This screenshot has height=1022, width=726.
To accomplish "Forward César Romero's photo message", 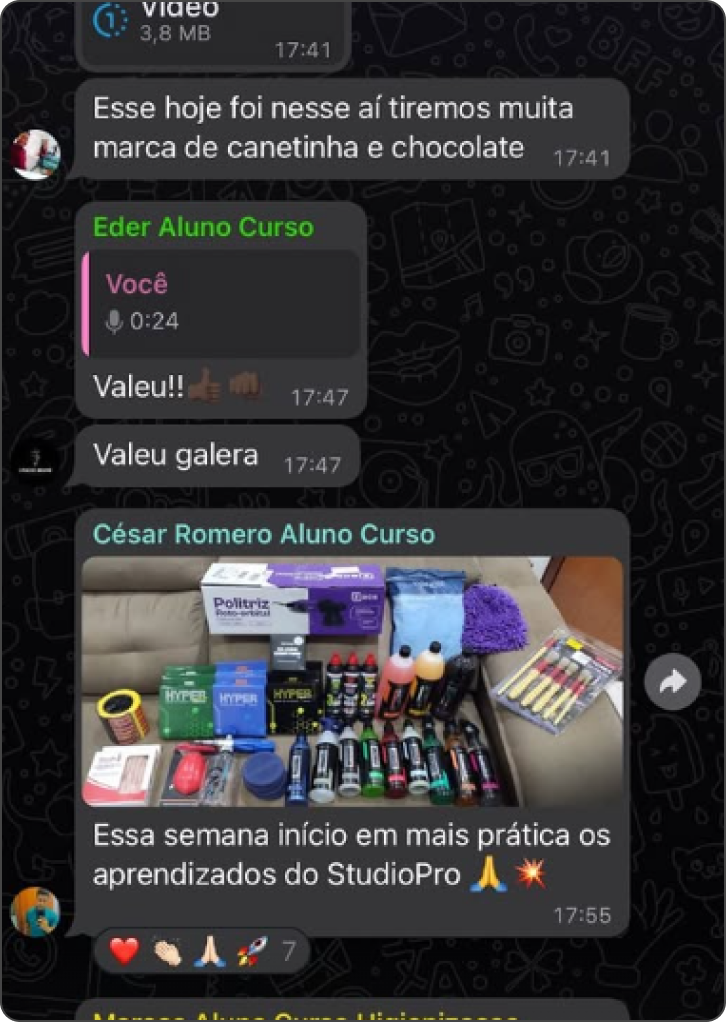I will (673, 682).
